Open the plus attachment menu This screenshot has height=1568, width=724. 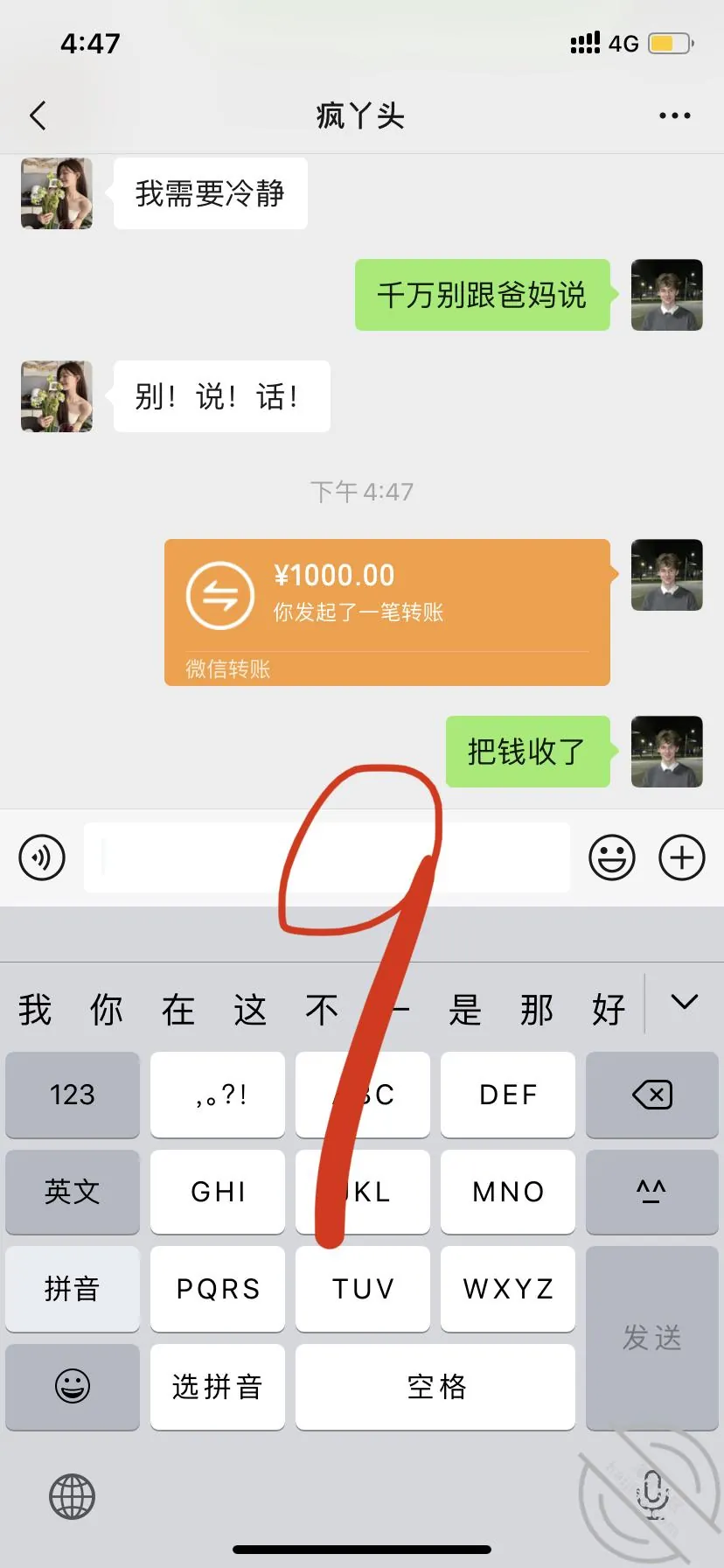click(682, 857)
